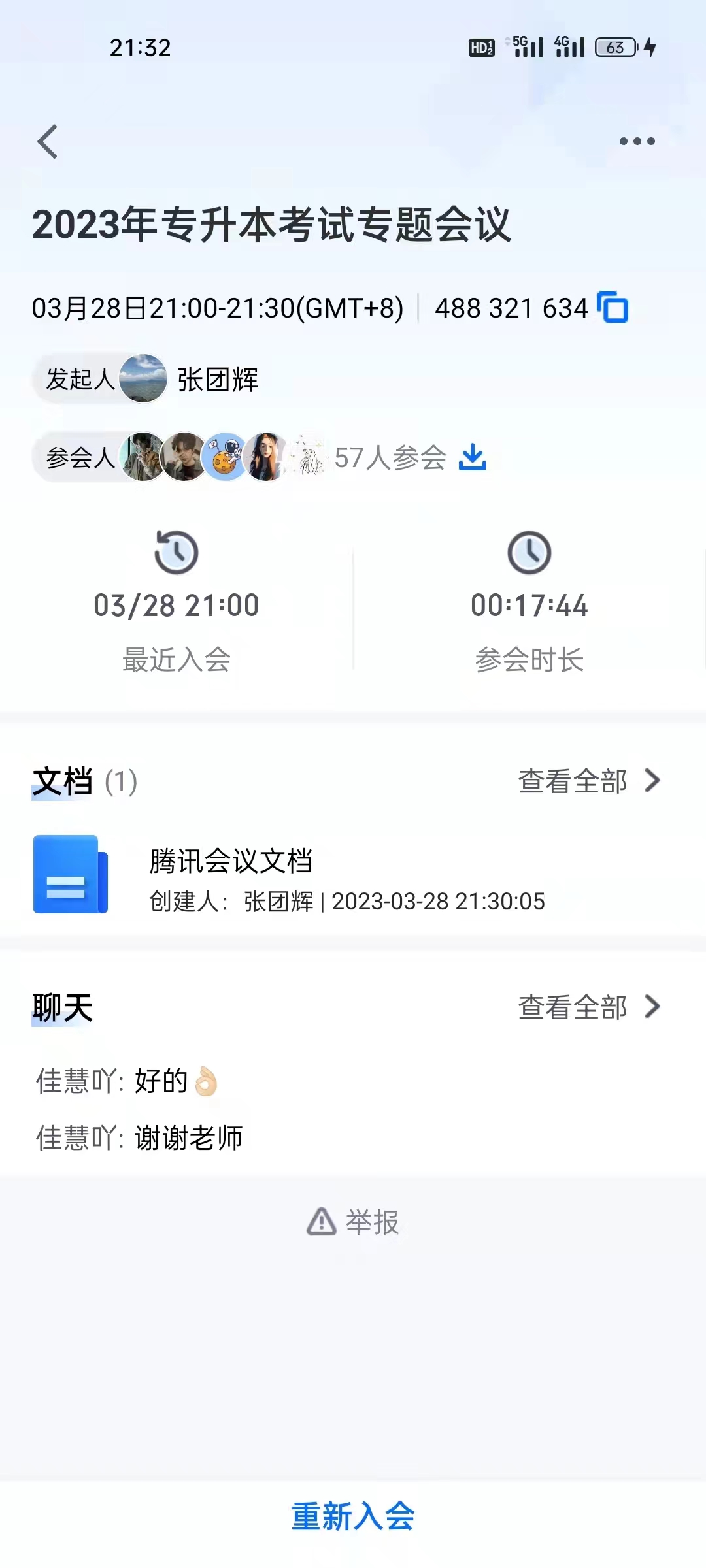Image resolution: width=706 pixels, height=1568 pixels.
Task: Go back using the top-left arrow
Action: click(48, 142)
